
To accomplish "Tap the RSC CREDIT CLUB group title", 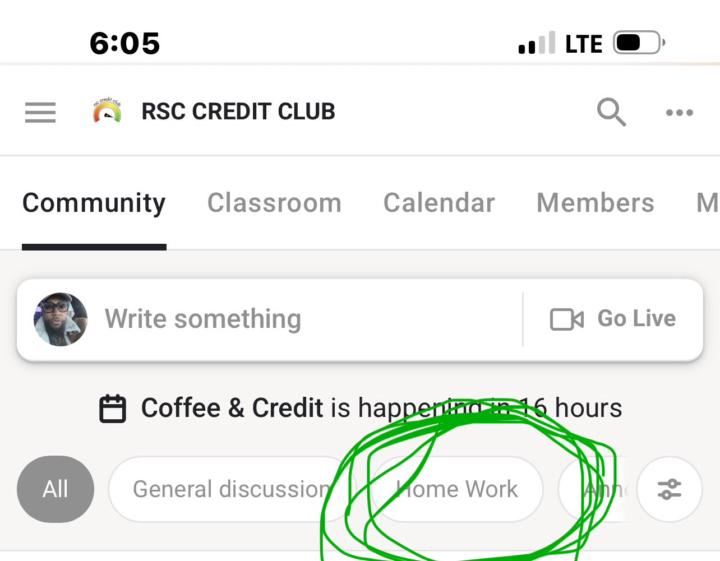I will coord(238,112).
